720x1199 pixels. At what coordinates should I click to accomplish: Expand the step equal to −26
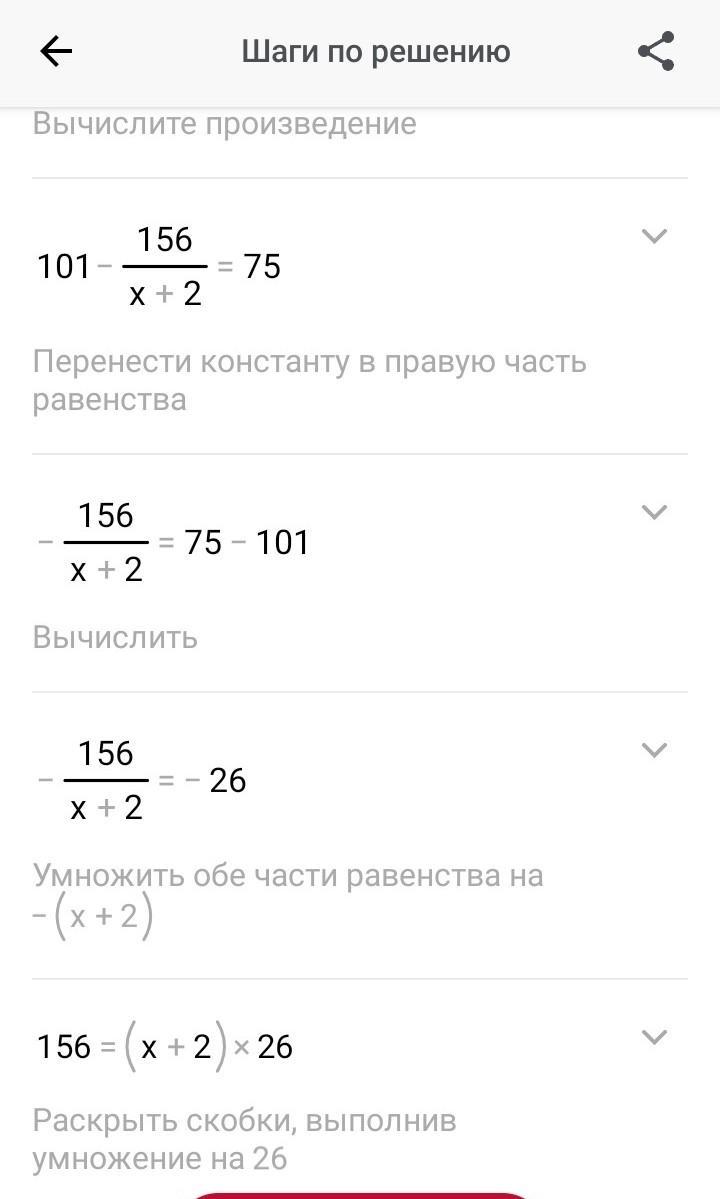click(654, 750)
